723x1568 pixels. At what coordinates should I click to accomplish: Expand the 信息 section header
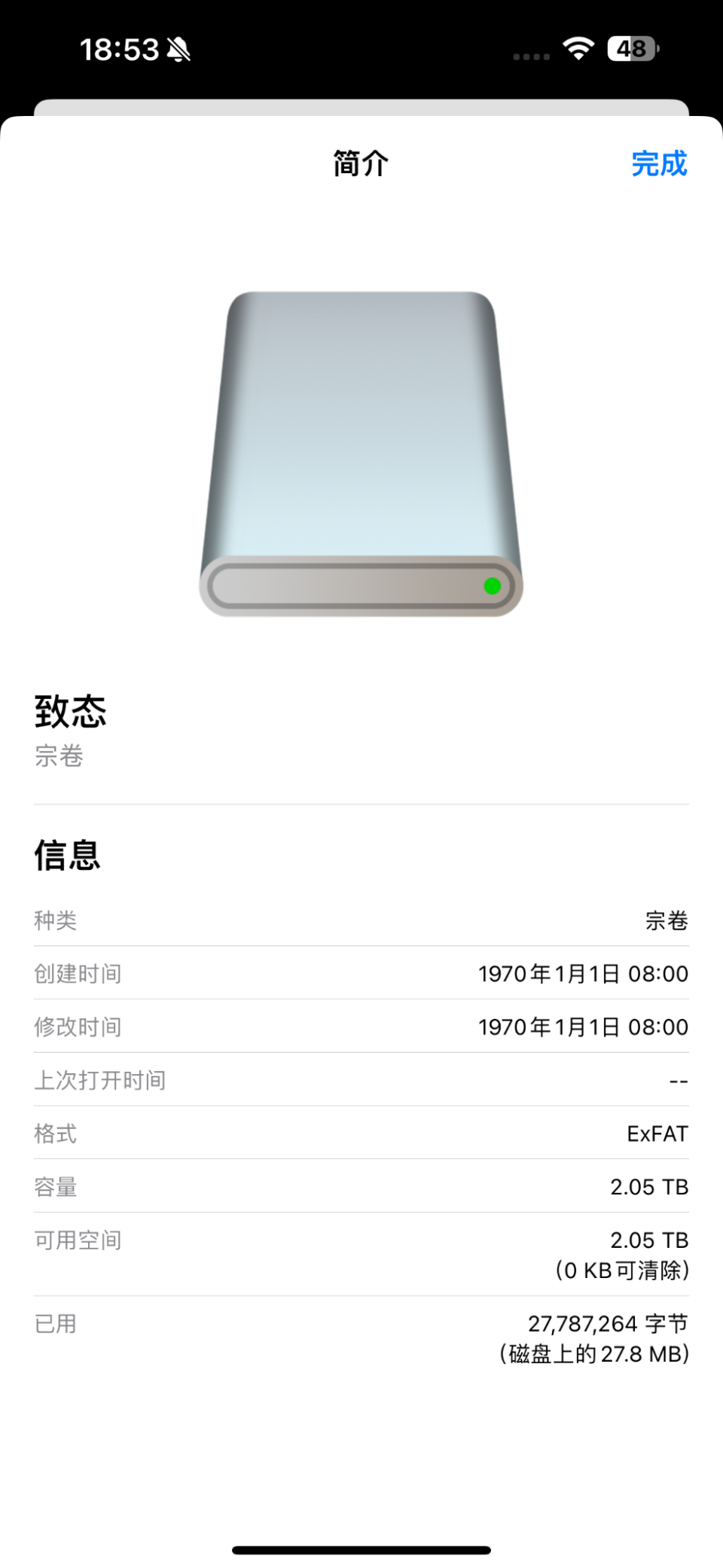point(66,854)
